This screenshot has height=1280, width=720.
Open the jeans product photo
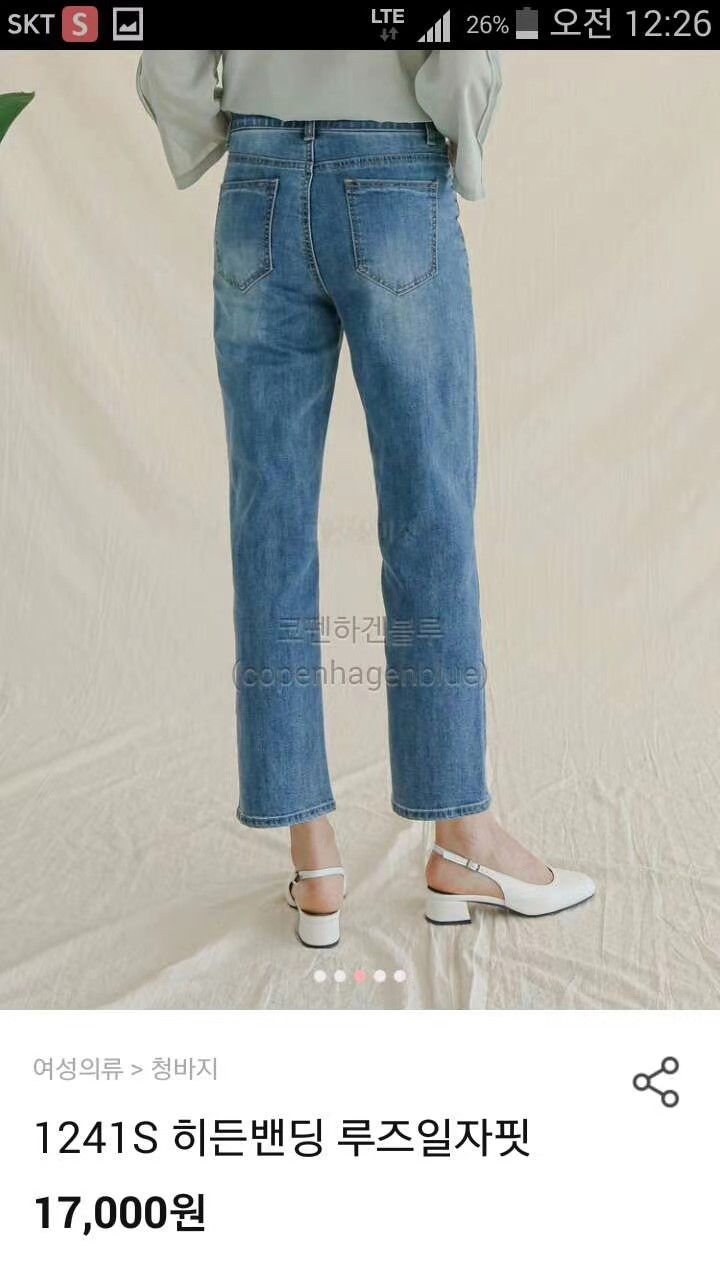pos(360,500)
